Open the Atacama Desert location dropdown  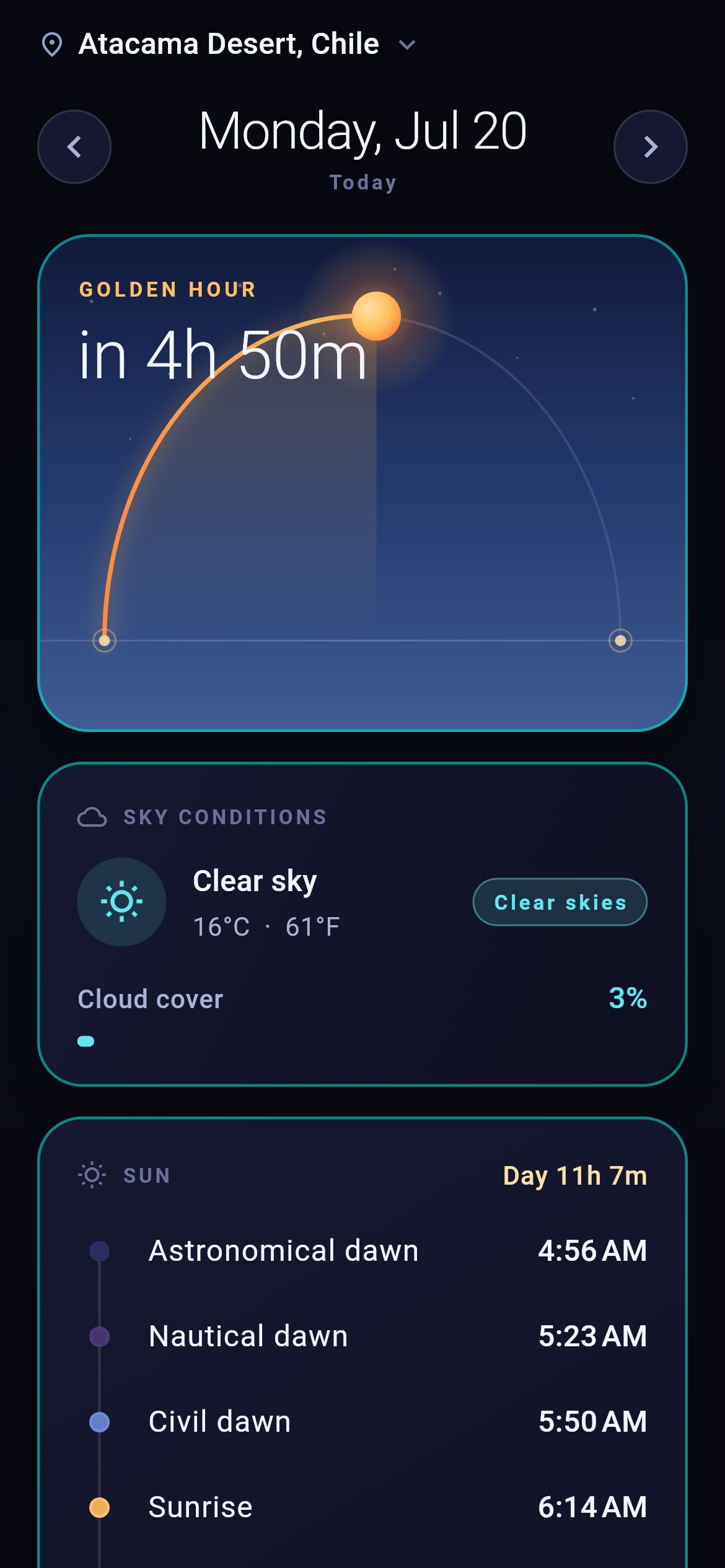[229, 45]
